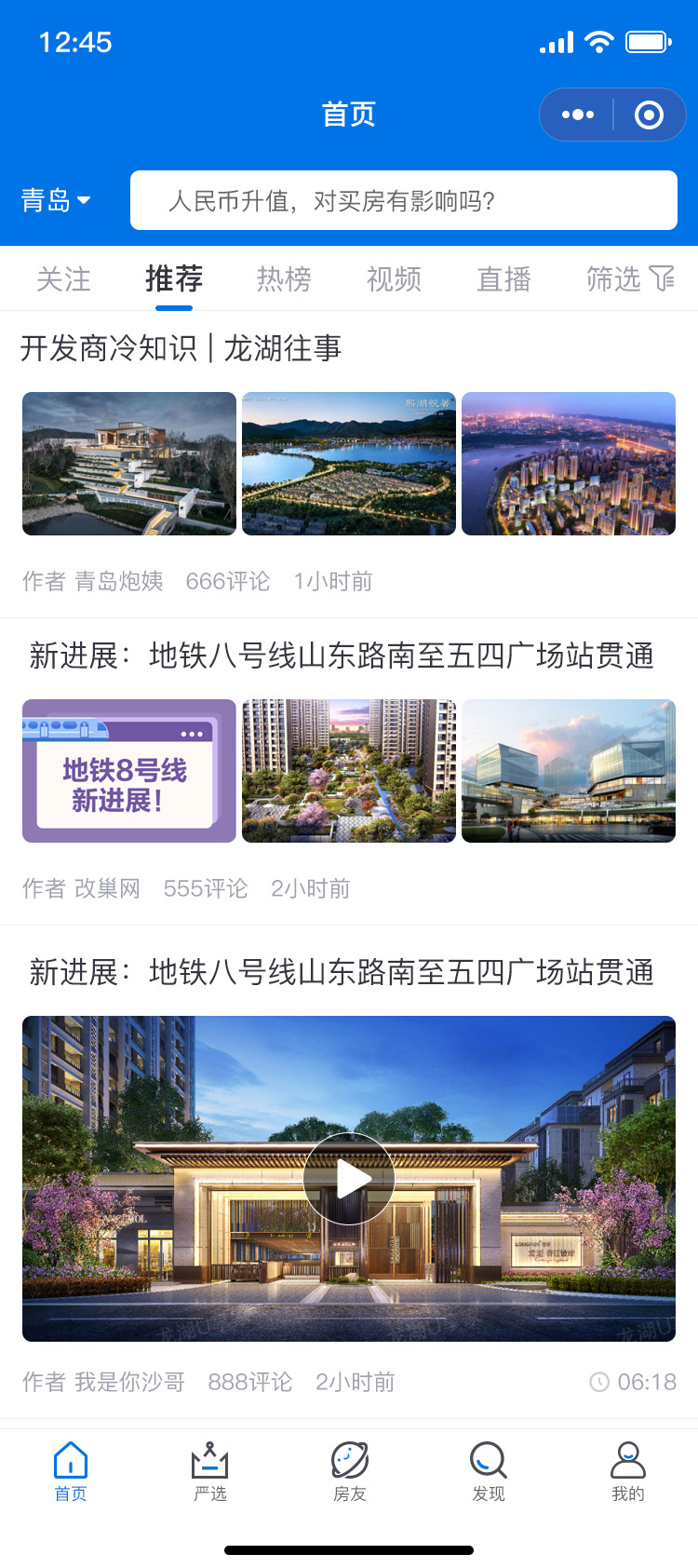Open the article 开发商冷知识｜龙湖往事
This screenshot has width=698, height=1568.
click(181, 348)
